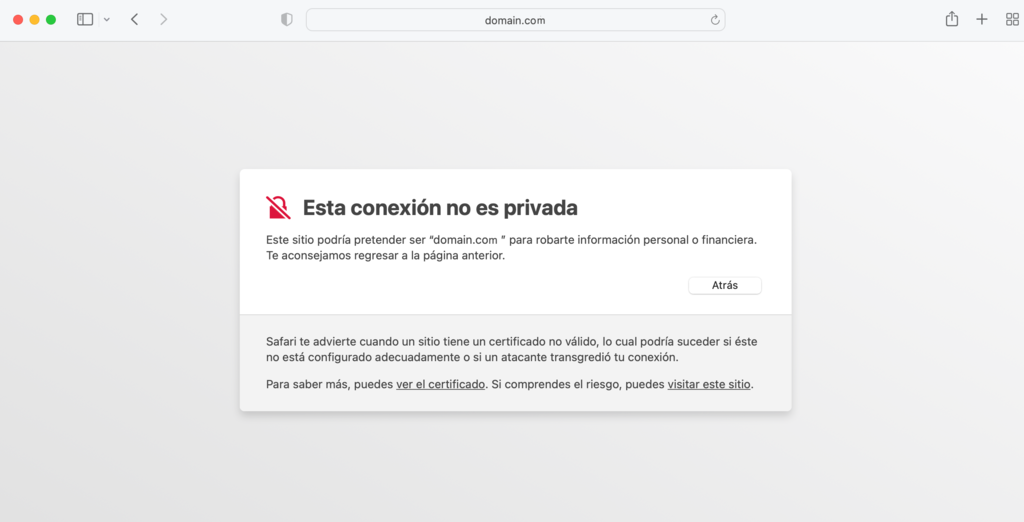Tap the Atrás button
Viewport: 1024px width, 522px height.
[x=725, y=286]
